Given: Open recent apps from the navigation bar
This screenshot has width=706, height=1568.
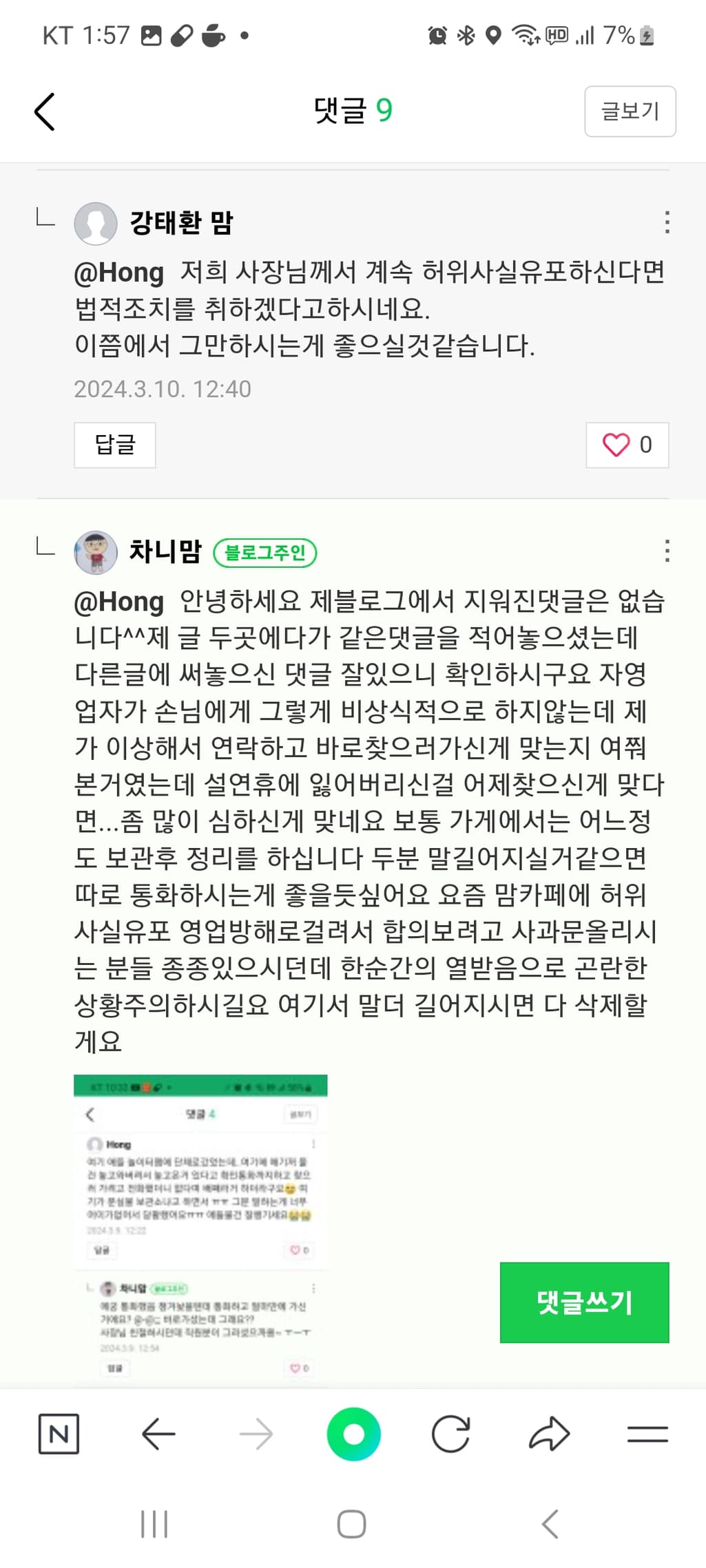Looking at the screenshot, I should click(154, 1524).
